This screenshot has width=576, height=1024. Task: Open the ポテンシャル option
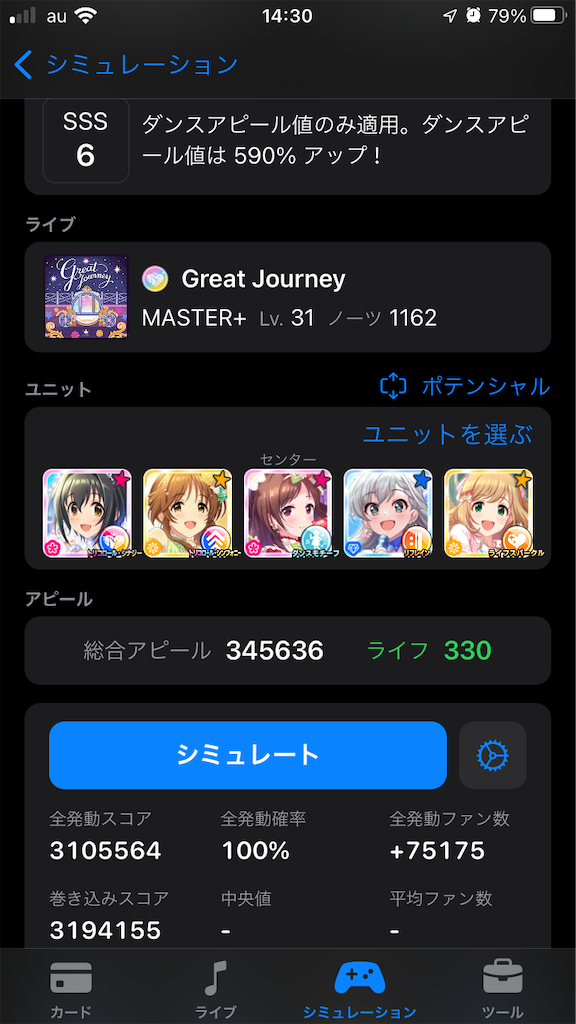click(465, 387)
